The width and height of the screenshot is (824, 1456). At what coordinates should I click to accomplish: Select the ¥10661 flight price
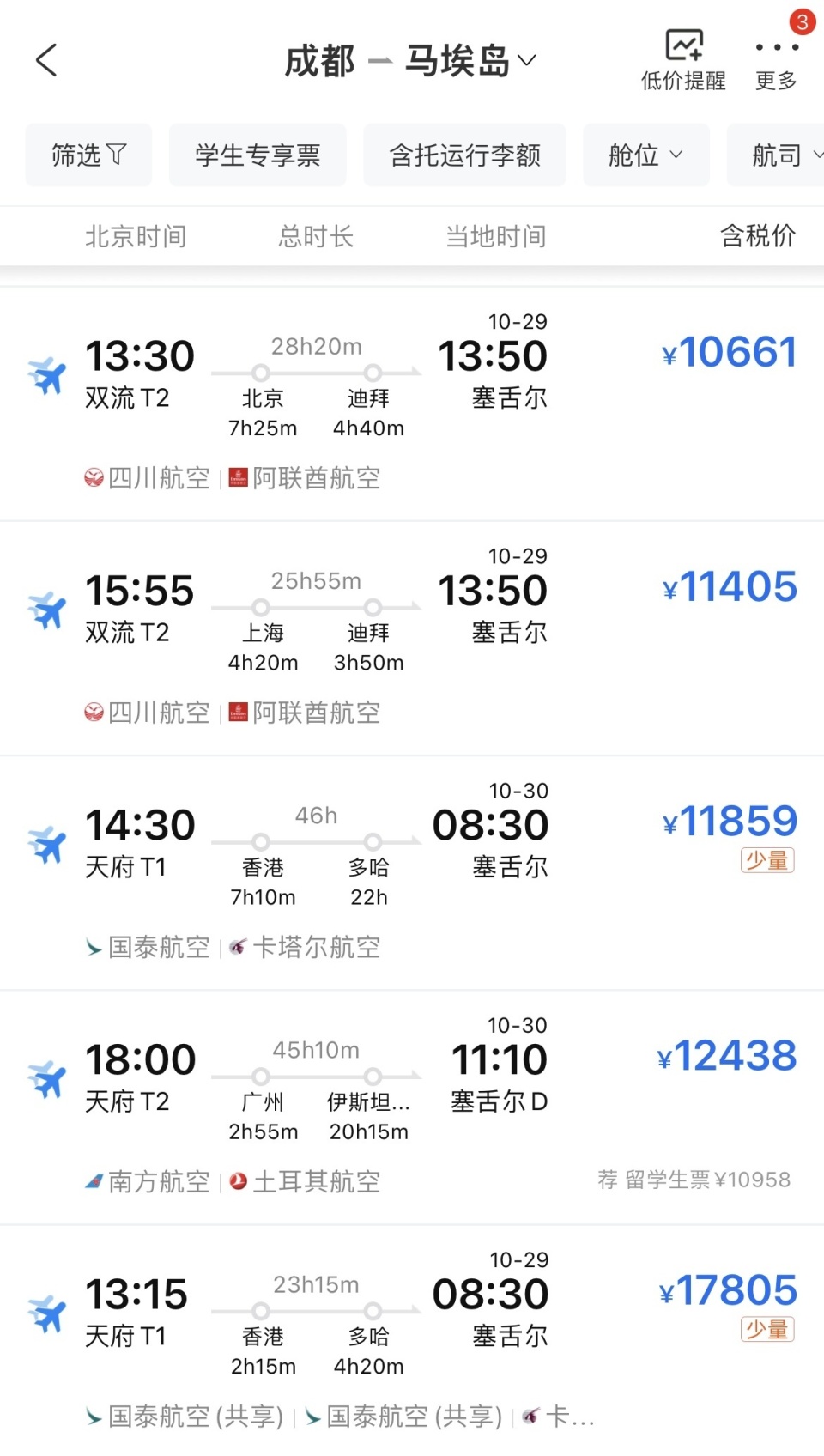(729, 352)
